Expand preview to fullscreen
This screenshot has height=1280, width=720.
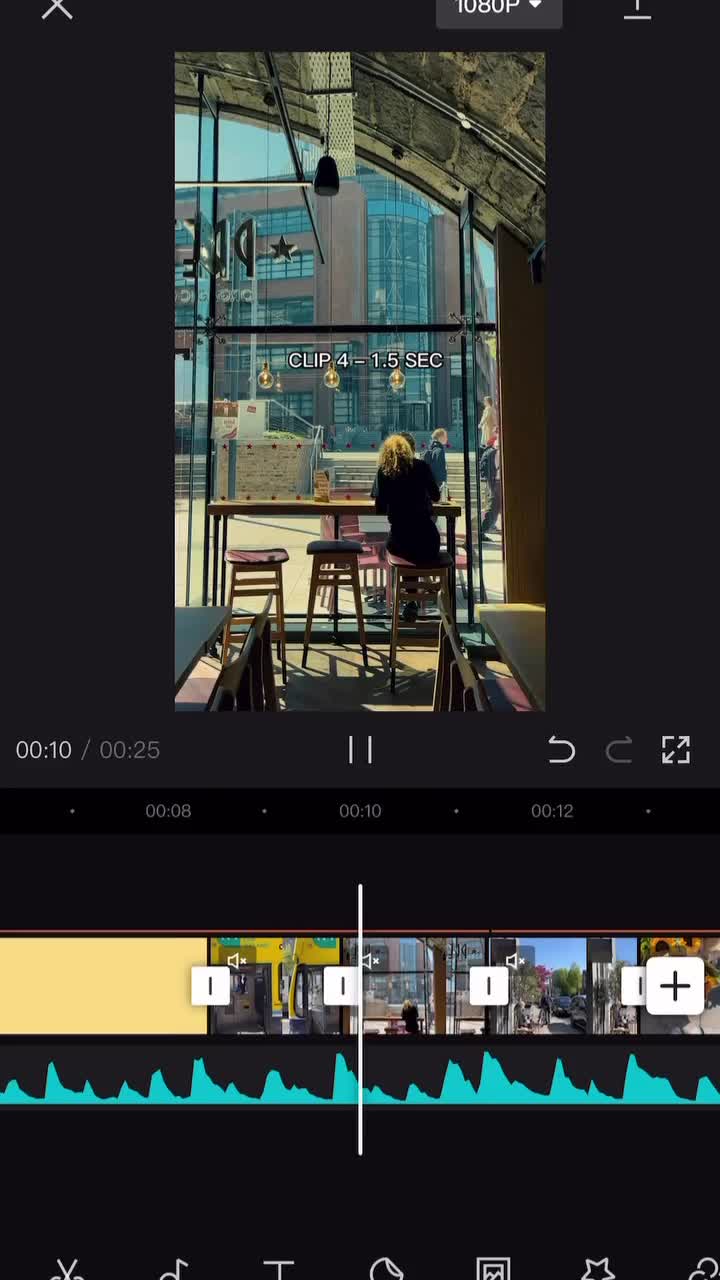coord(676,750)
